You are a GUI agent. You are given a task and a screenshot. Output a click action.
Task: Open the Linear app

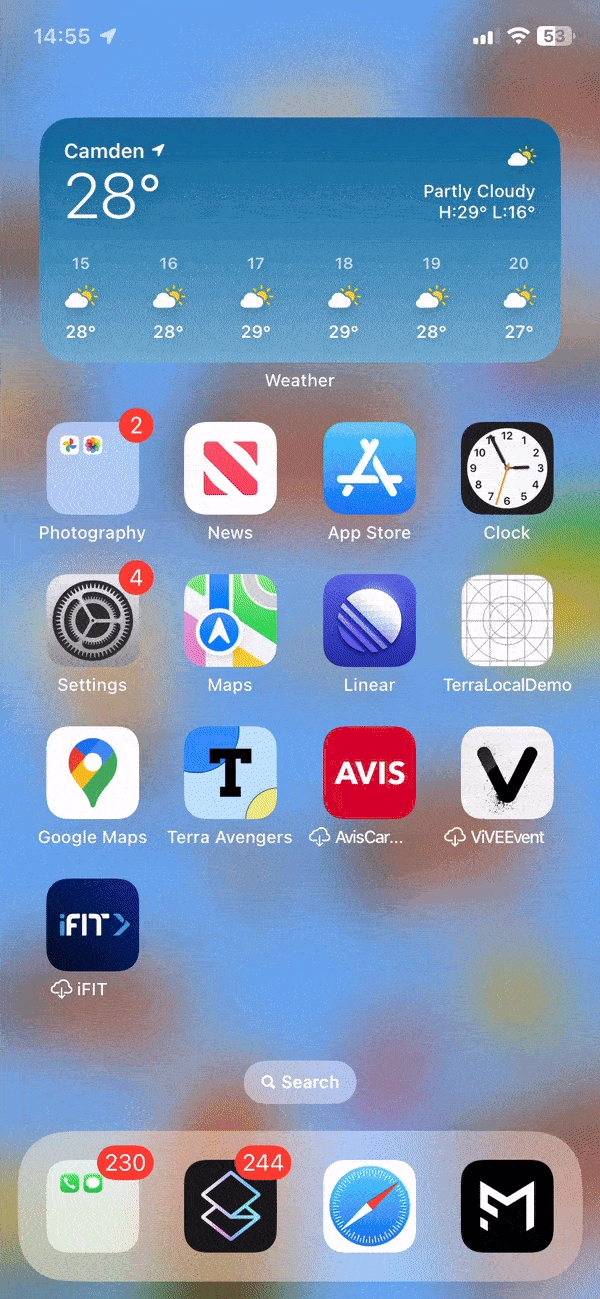click(369, 620)
